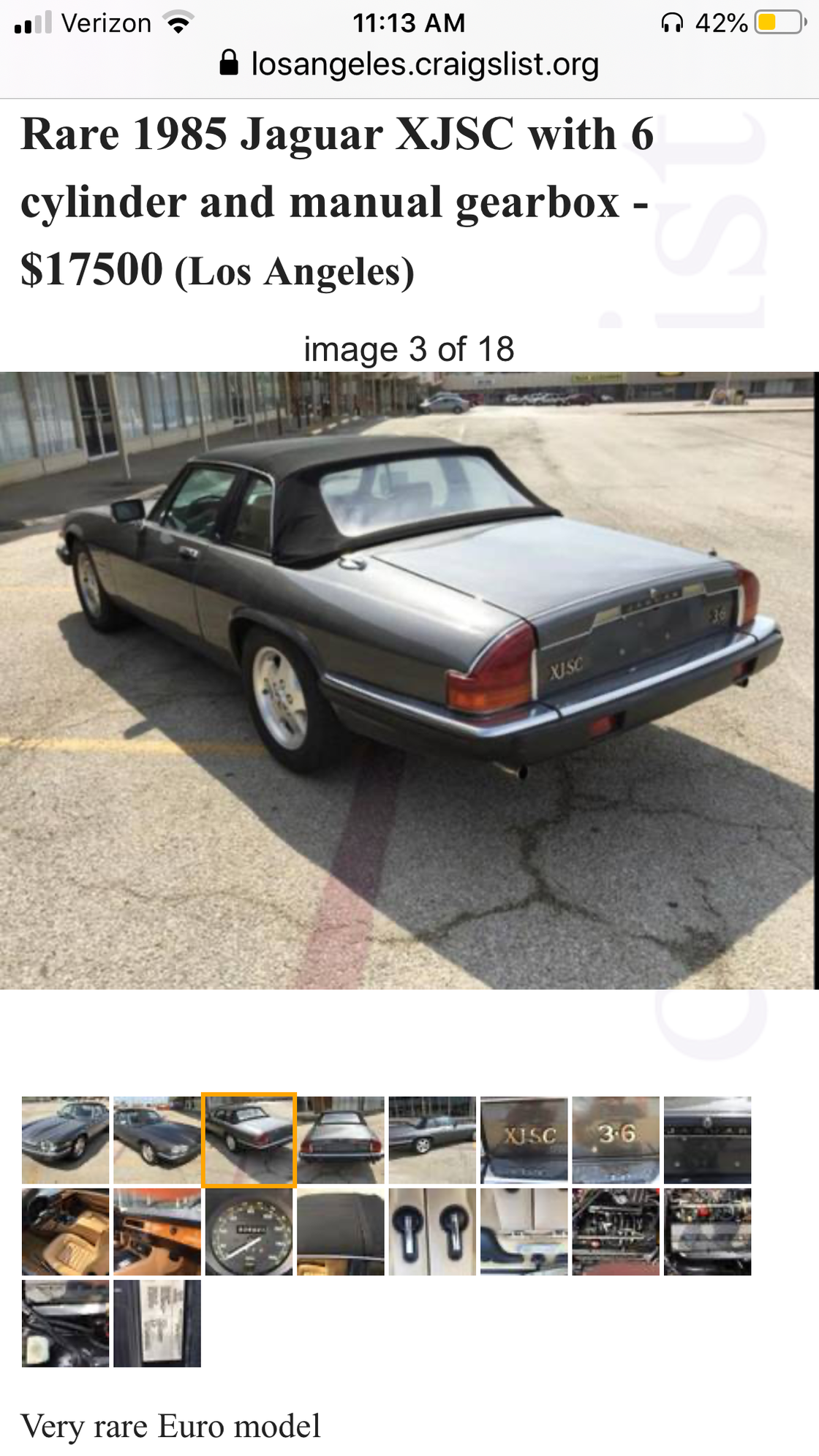Show the dashboard interior thumbnail
Screen dimensions: 819x1456
[157, 1232]
